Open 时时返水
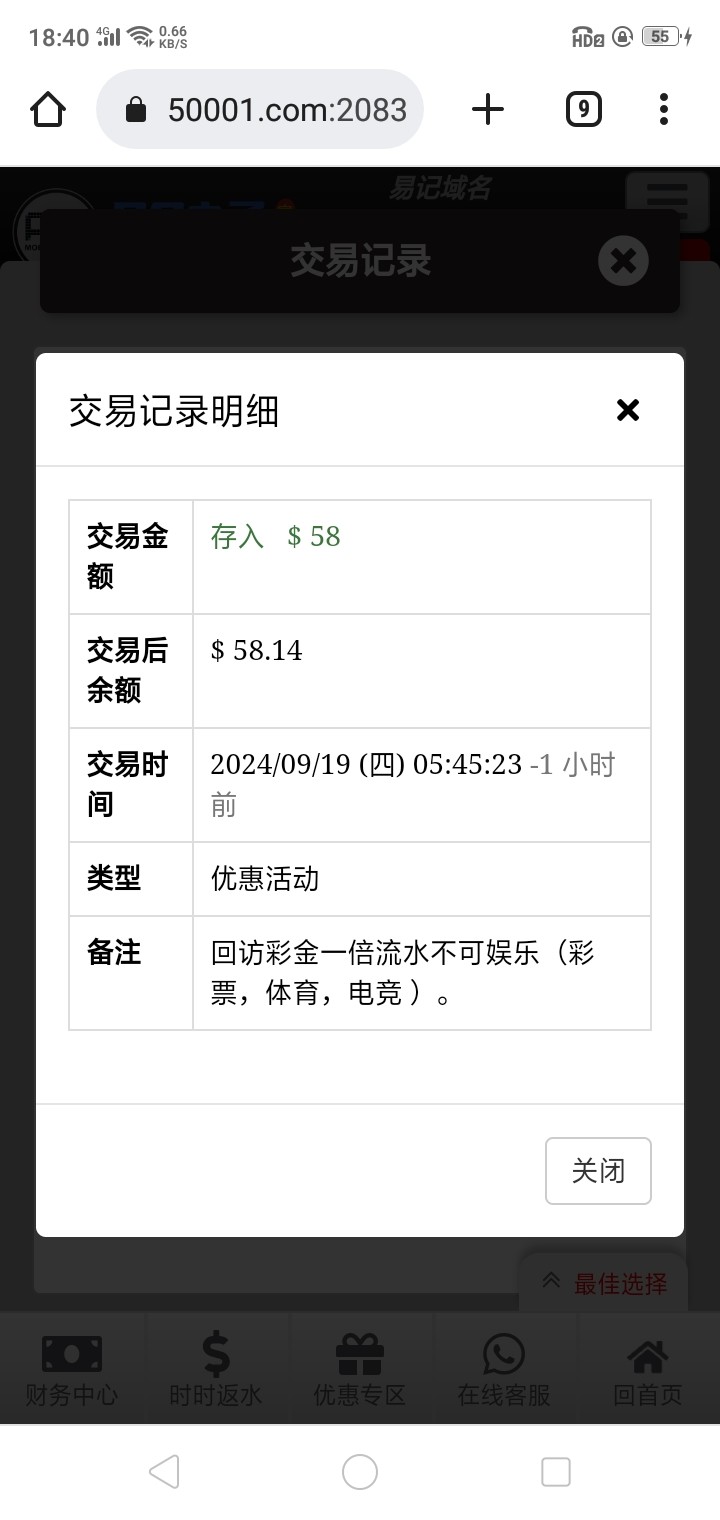This screenshot has width=720, height=1520. [x=216, y=1370]
